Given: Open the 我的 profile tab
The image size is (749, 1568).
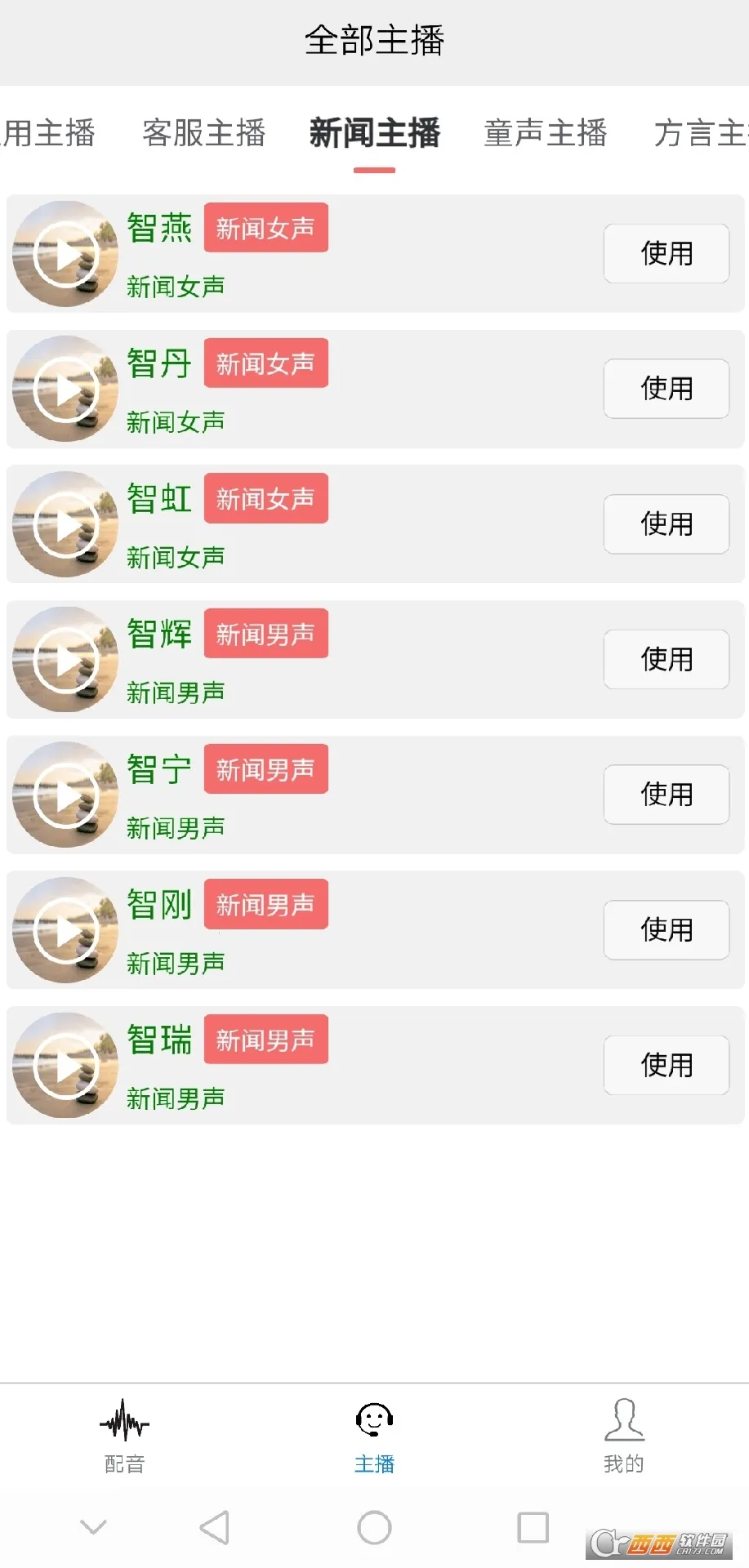Looking at the screenshot, I should 624,1436.
